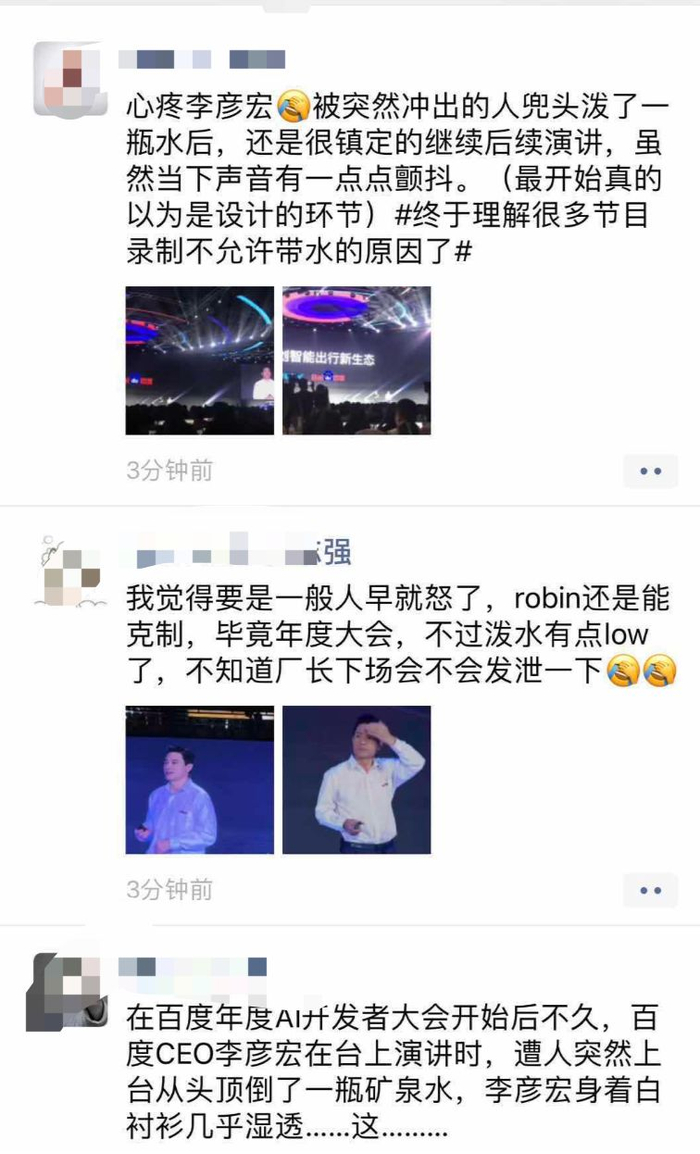View first stage photo in 心疼李彦宏 post
This screenshot has height=1154, width=700.
click(199, 361)
